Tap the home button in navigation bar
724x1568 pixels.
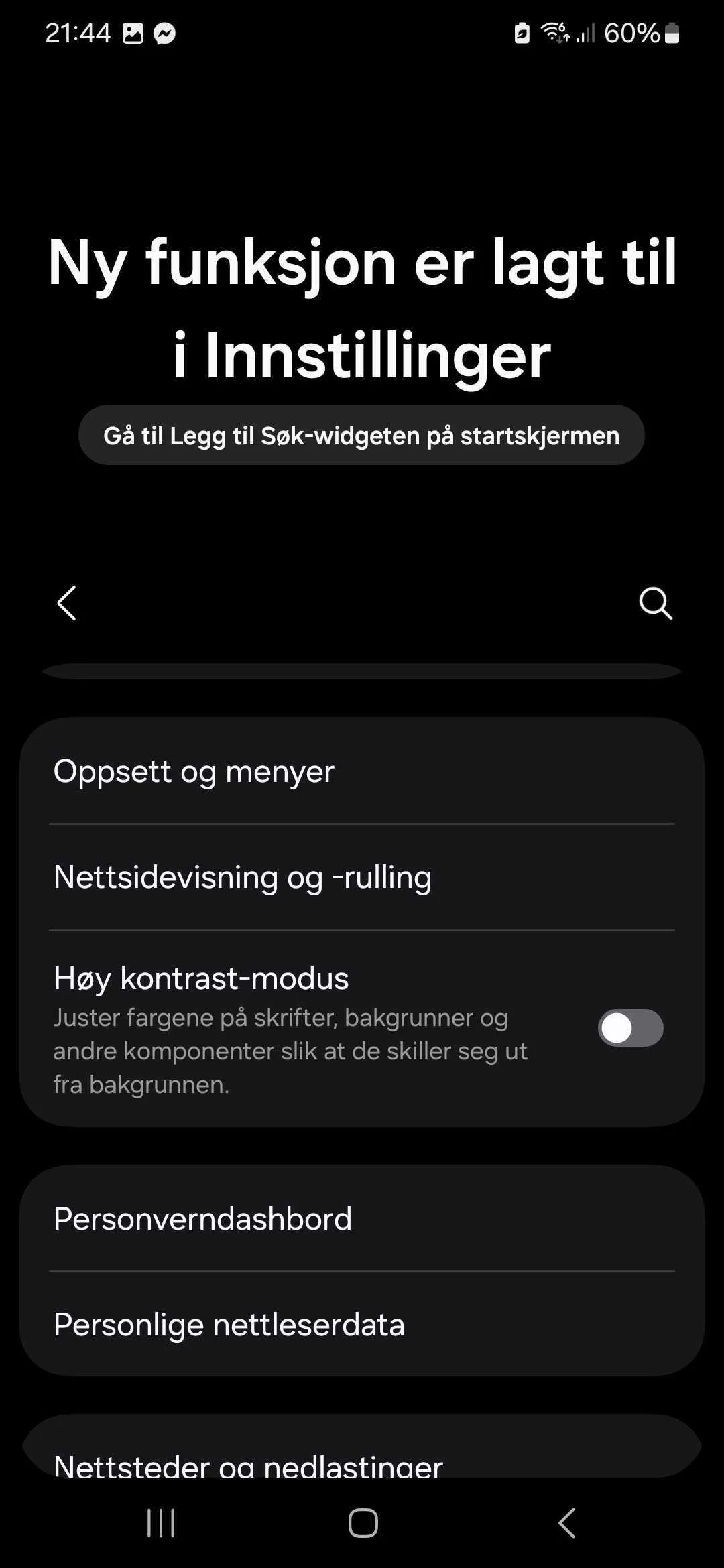coord(362,1522)
